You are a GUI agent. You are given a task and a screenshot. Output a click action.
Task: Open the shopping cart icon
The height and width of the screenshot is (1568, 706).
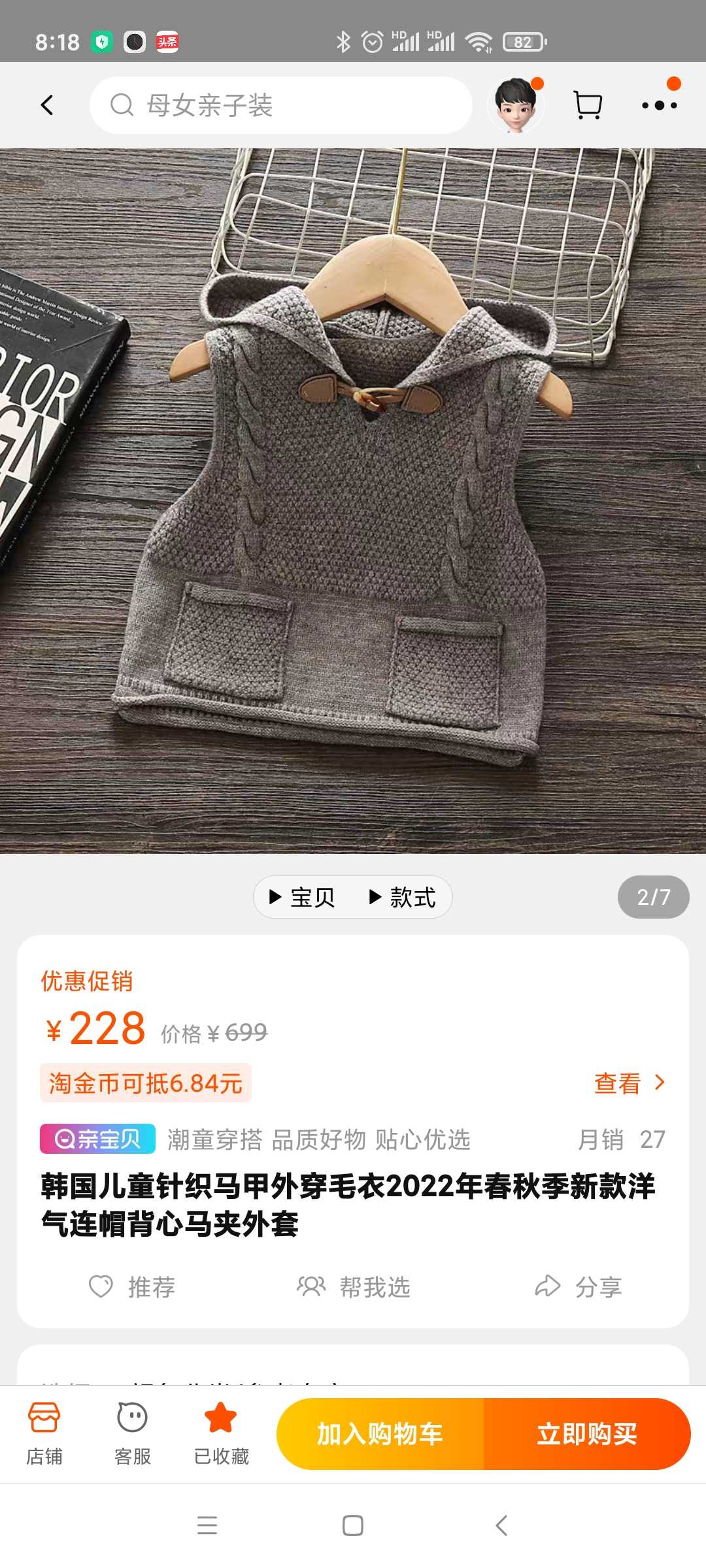tap(587, 105)
